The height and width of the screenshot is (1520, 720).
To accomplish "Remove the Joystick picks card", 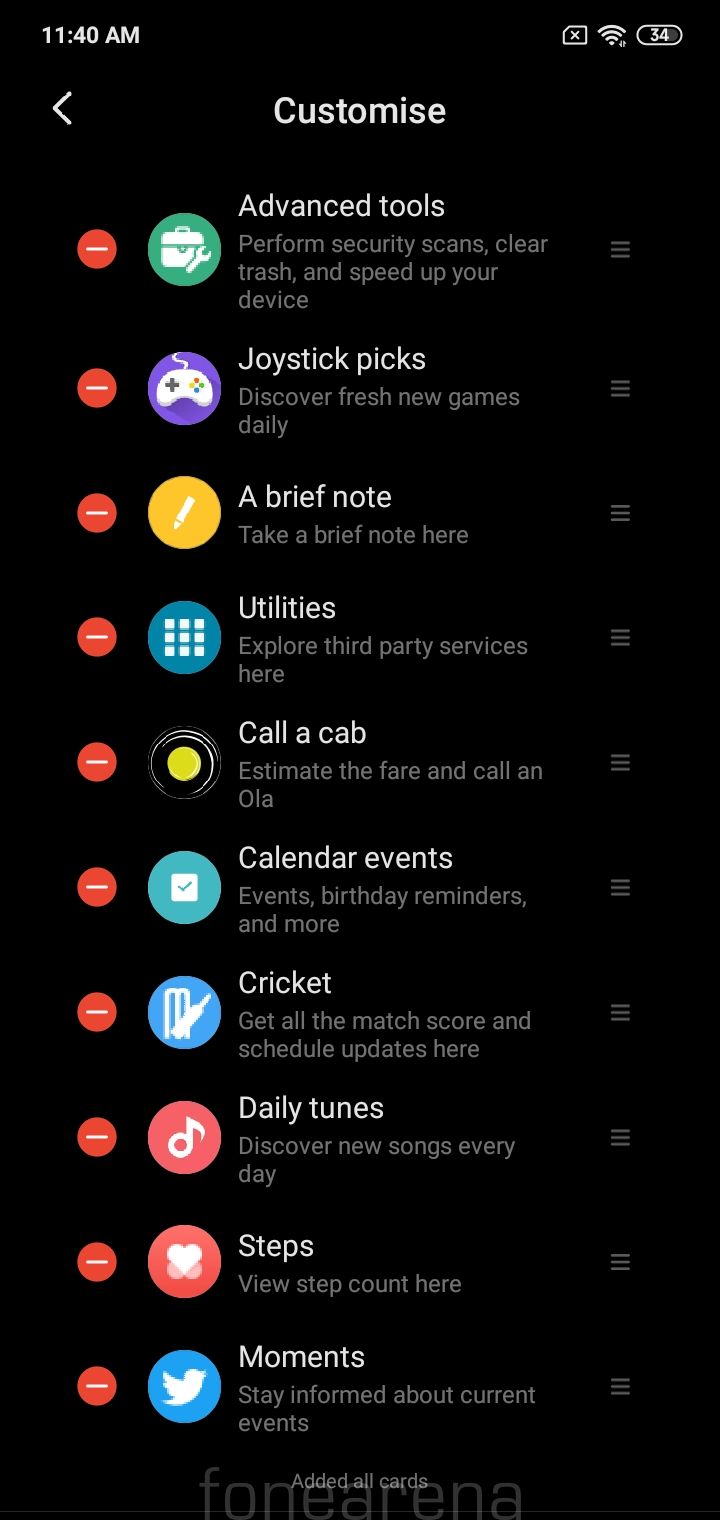I will [x=97, y=388].
